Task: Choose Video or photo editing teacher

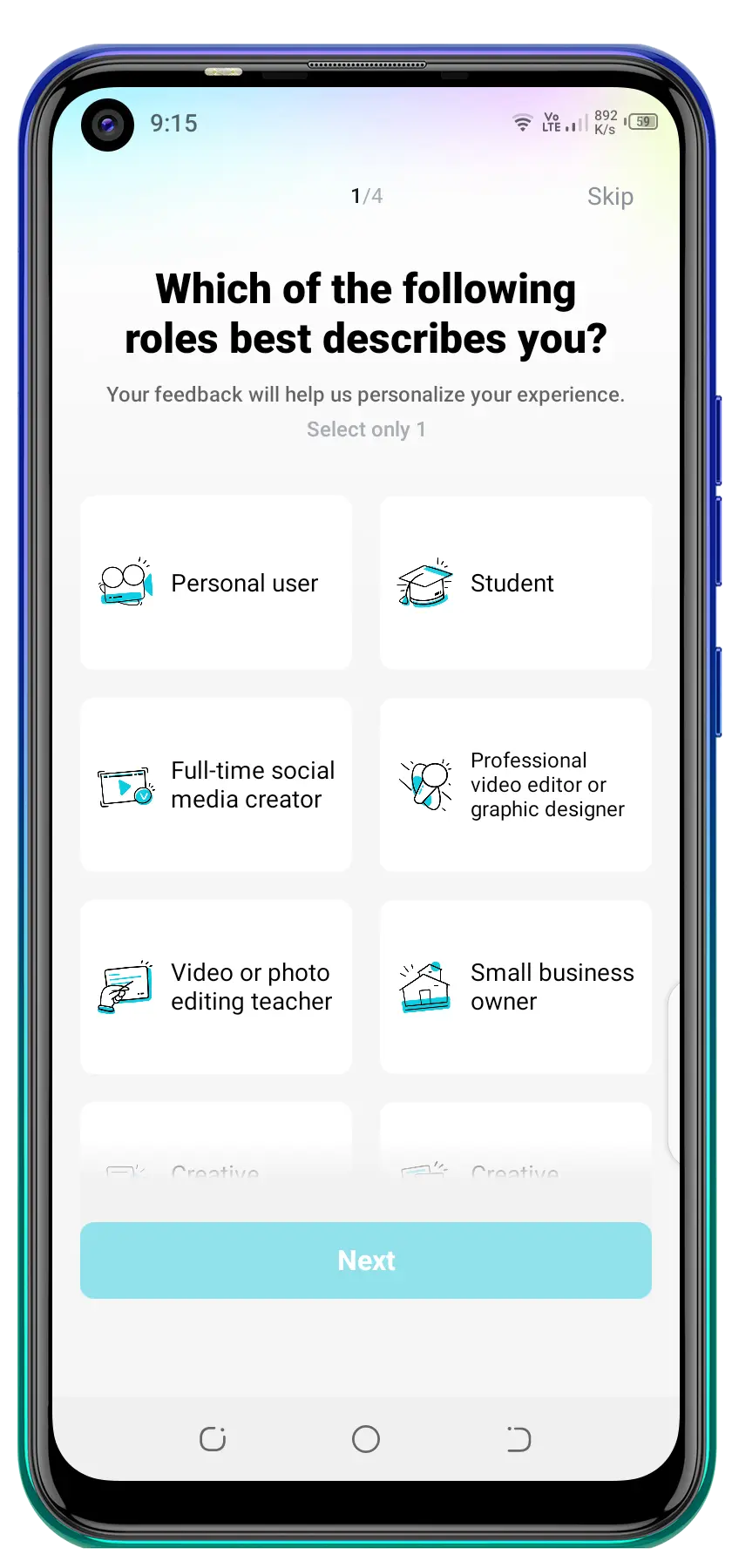Action: coord(216,987)
